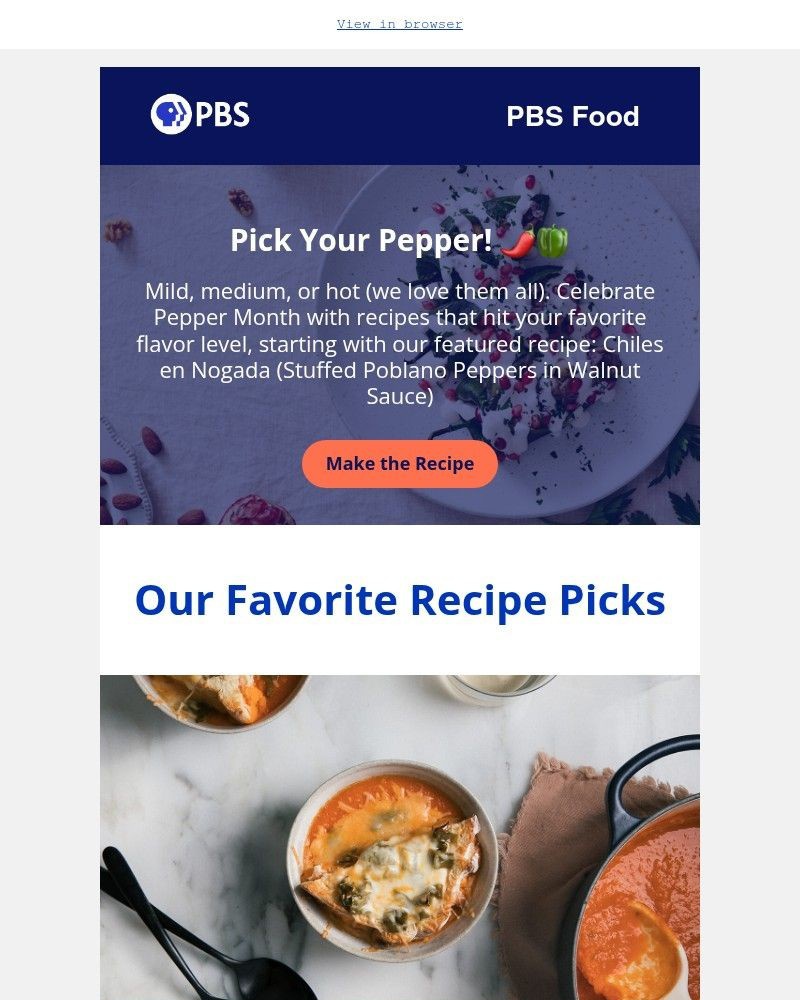Image resolution: width=800 pixels, height=1000 pixels.
Task: Select the Pick Your Pepper! headline
Action: coord(360,240)
